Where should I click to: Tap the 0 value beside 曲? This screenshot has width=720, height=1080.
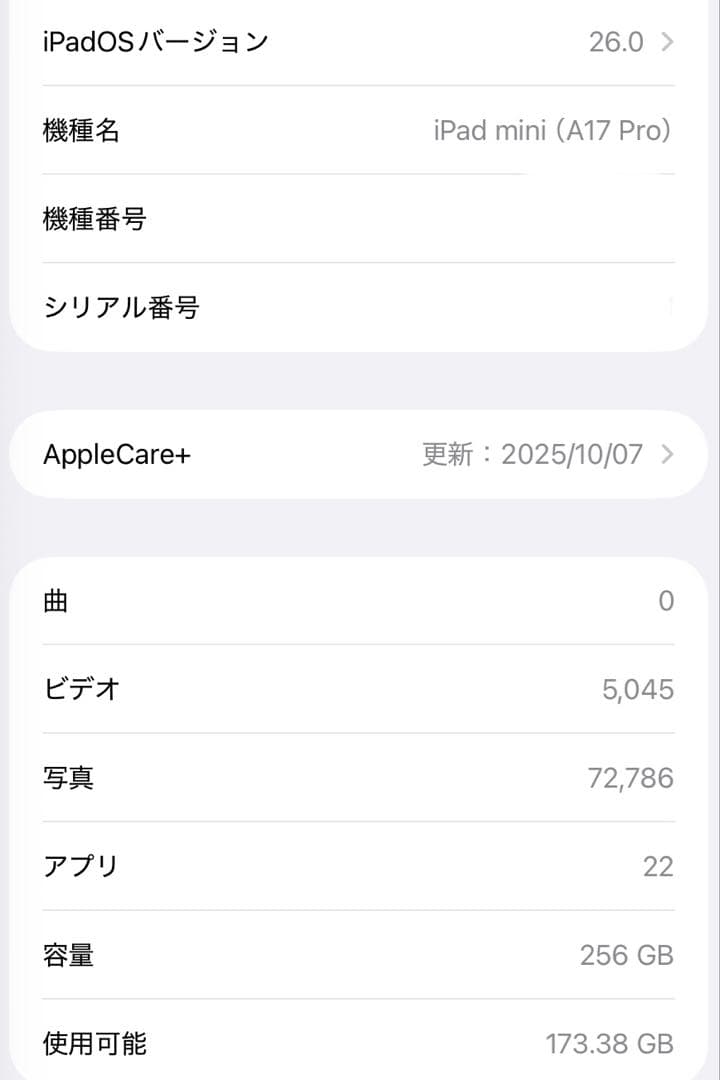pyautogui.click(x=666, y=600)
